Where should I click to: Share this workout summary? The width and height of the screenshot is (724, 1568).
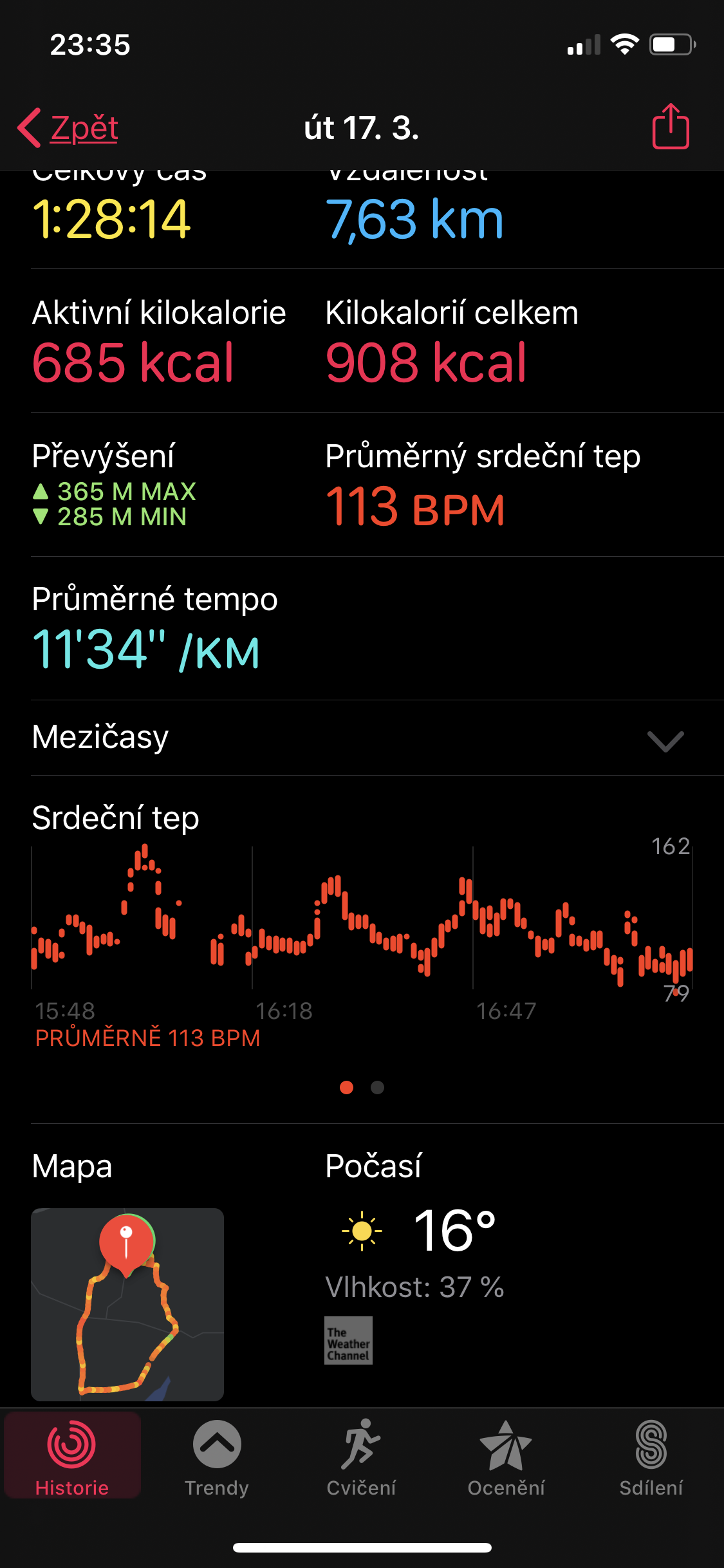(x=671, y=127)
